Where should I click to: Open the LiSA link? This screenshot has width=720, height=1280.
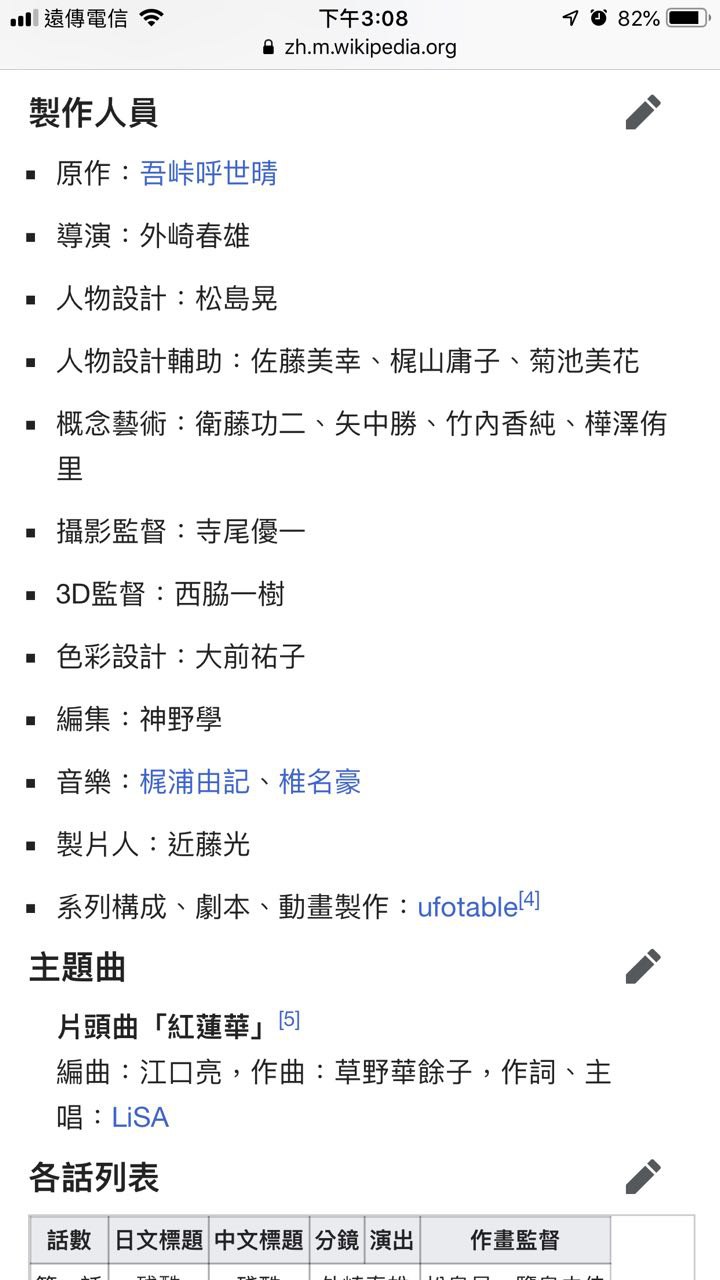coord(140,1117)
